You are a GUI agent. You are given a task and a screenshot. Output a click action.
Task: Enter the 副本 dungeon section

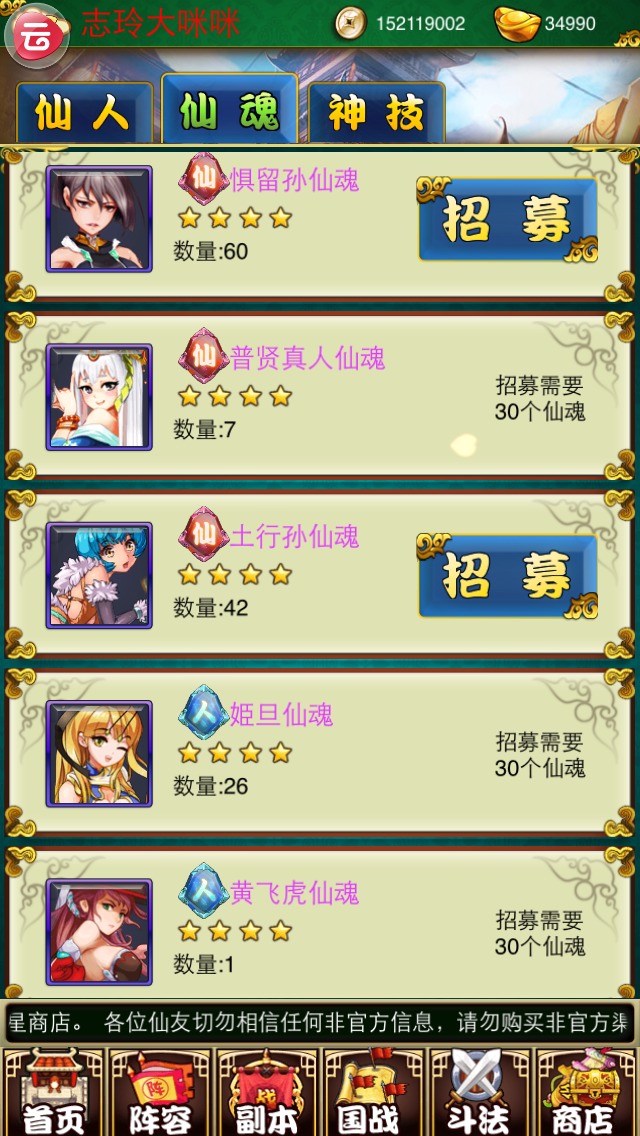coord(266,1092)
